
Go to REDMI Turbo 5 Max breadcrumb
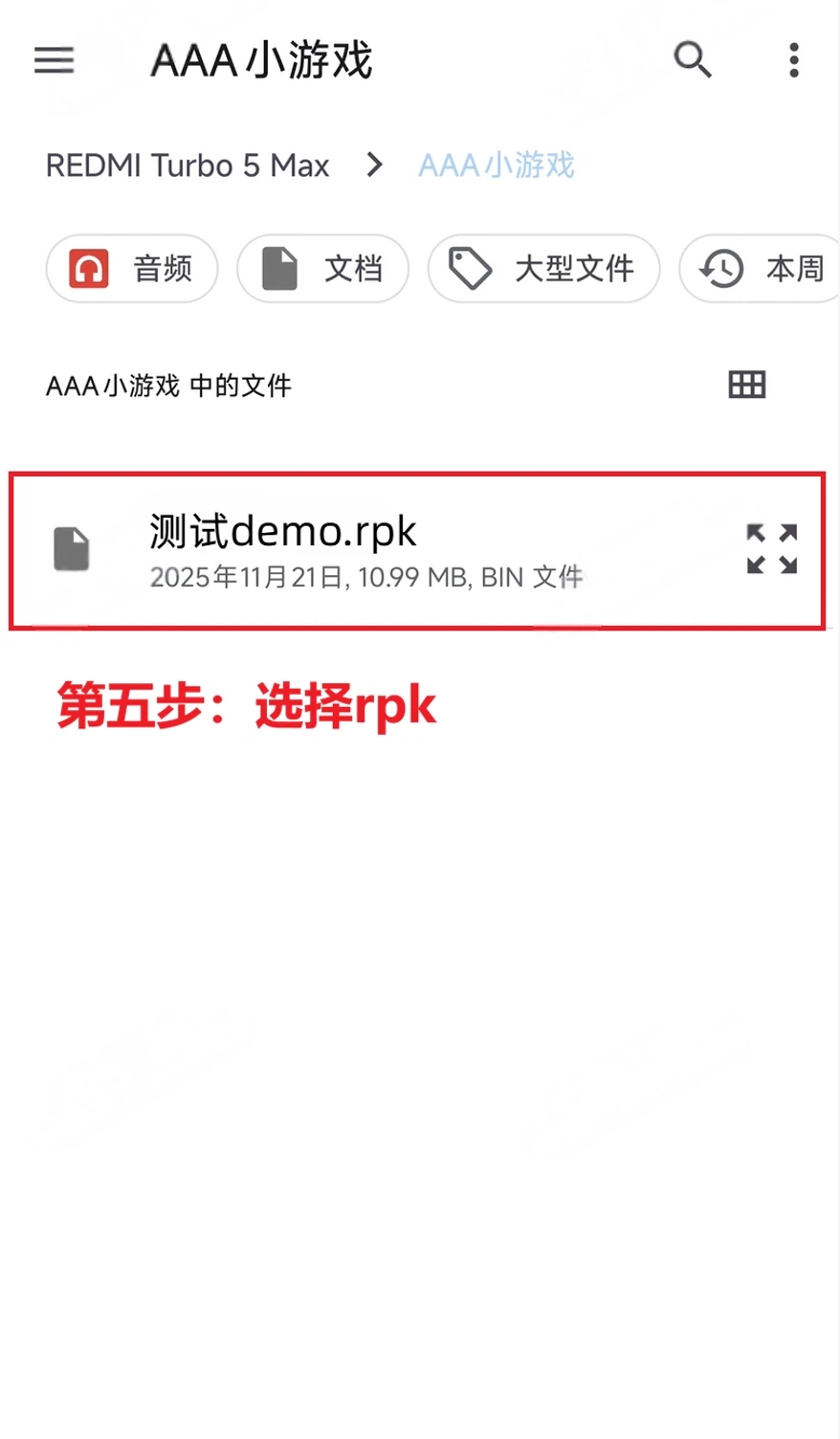click(188, 166)
